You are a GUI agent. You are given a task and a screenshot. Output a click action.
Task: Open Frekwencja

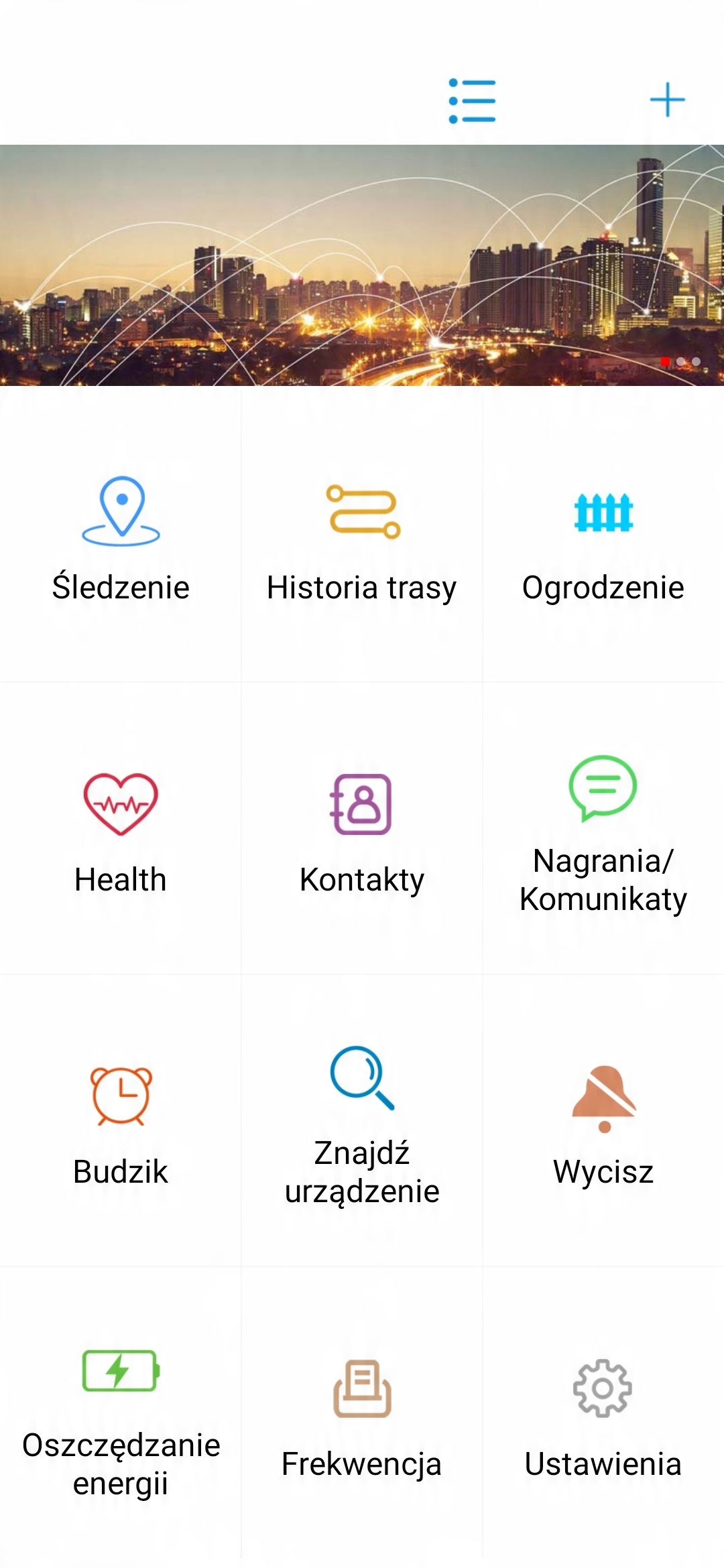[362, 1414]
